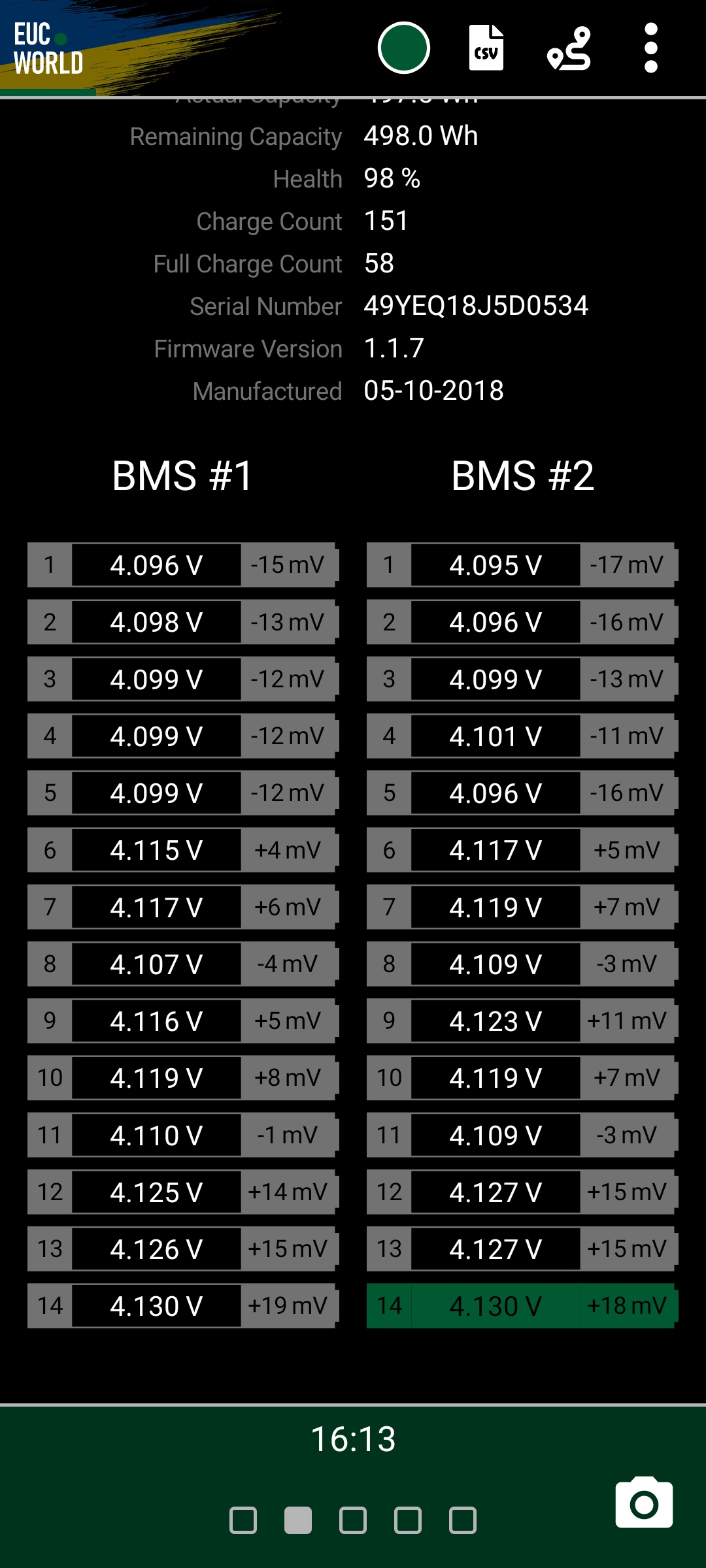
Task: Jump to the fourth page indicator
Action: 408,1520
